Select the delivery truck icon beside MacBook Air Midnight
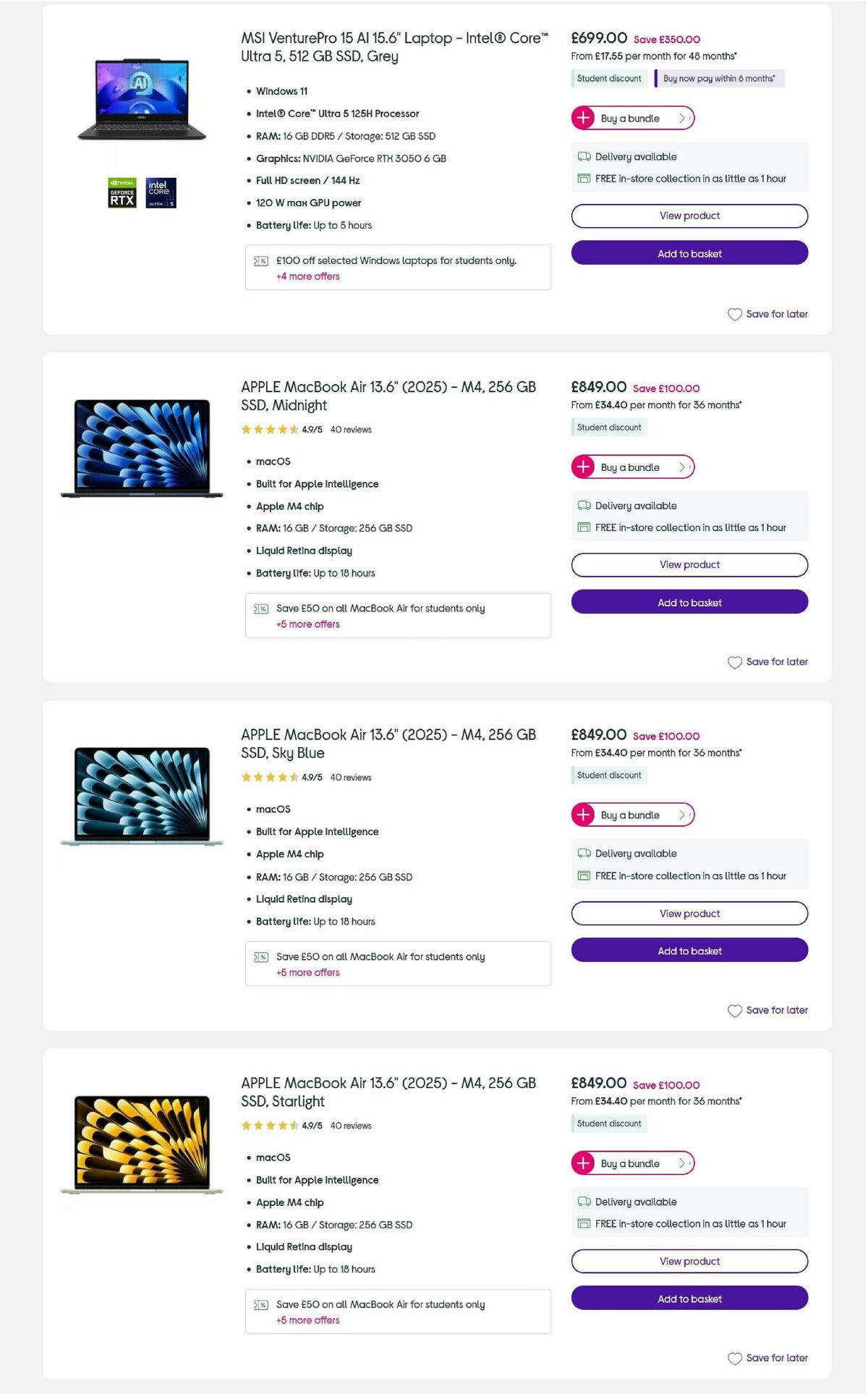The width and height of the screenshot is (868, 1394). pyautogui.click(x=583, y=505)
